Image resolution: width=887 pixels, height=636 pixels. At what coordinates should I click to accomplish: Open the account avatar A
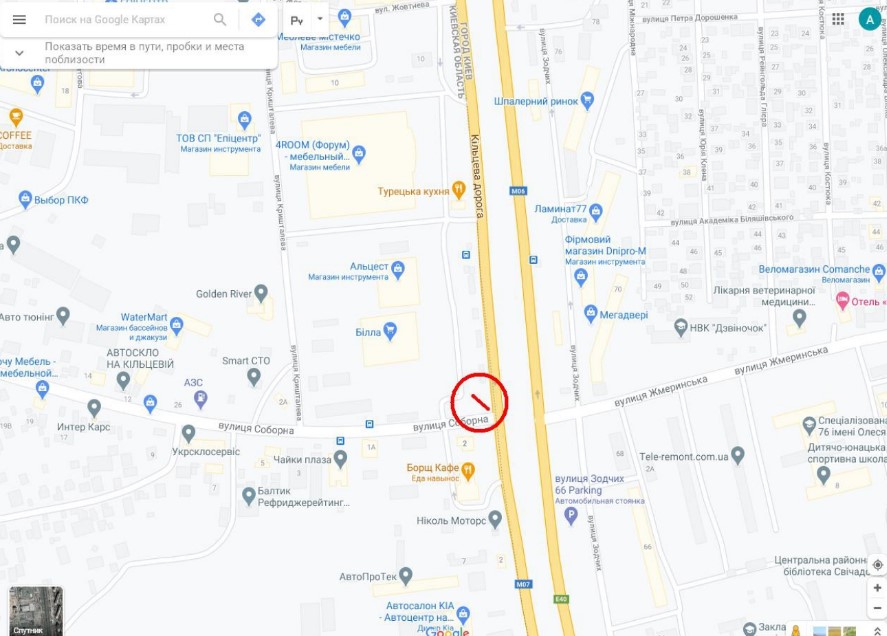pyautogui.click(x=868, y=20)
